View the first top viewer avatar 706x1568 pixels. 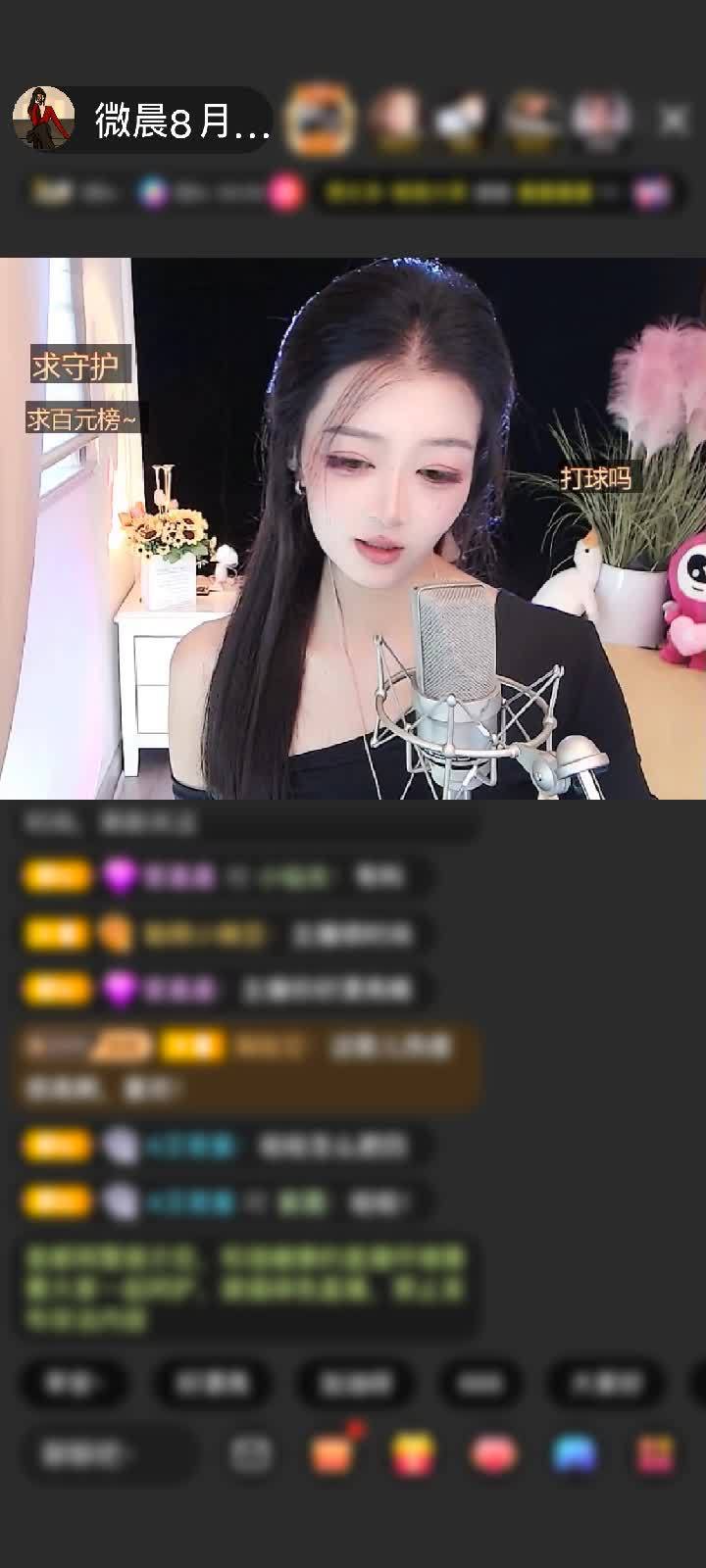coord(320,120)
